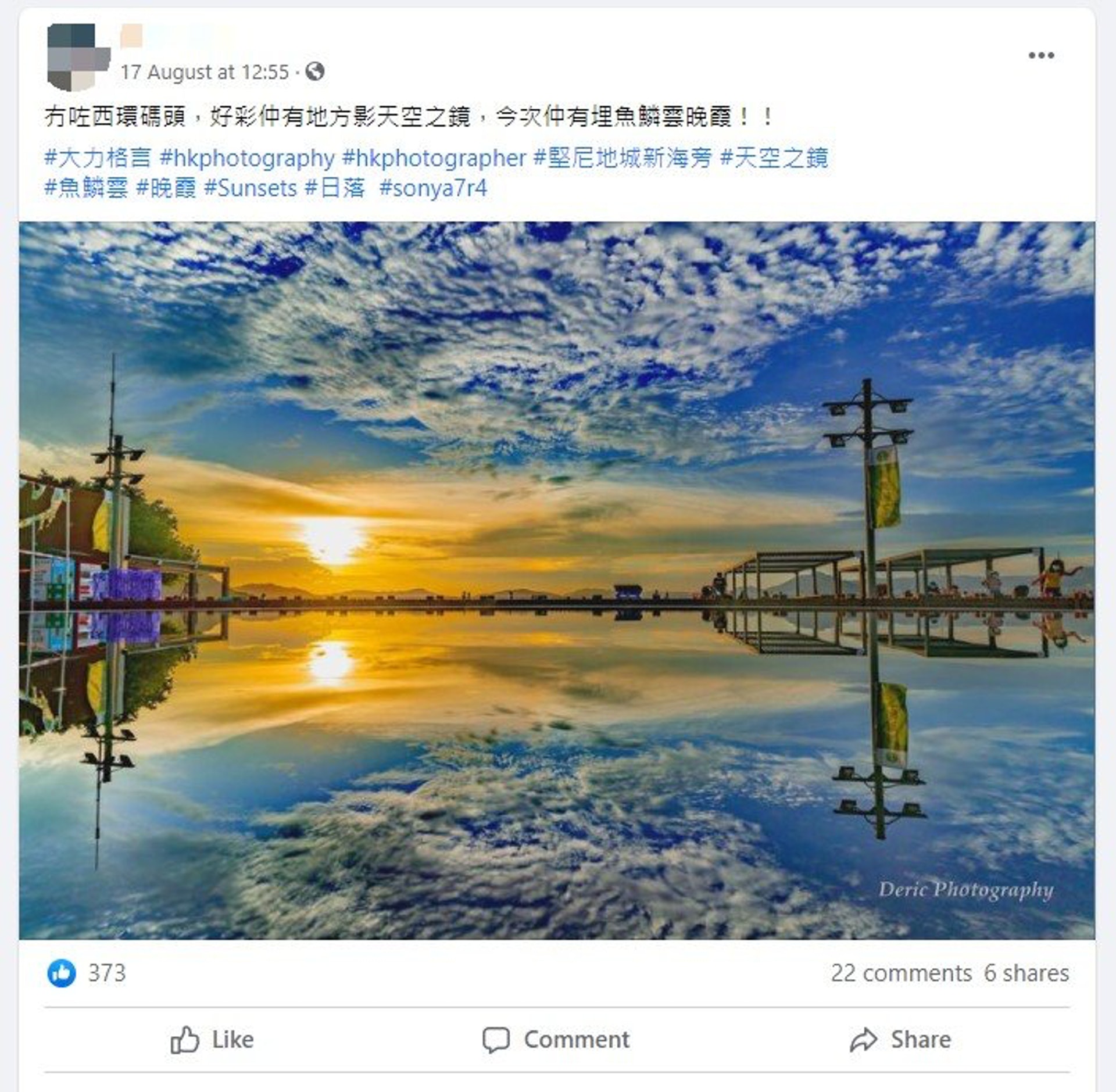Open the #Sunsets hashtag
The width and height of the screenshot is (1116, 1092).
coord(251,188)
